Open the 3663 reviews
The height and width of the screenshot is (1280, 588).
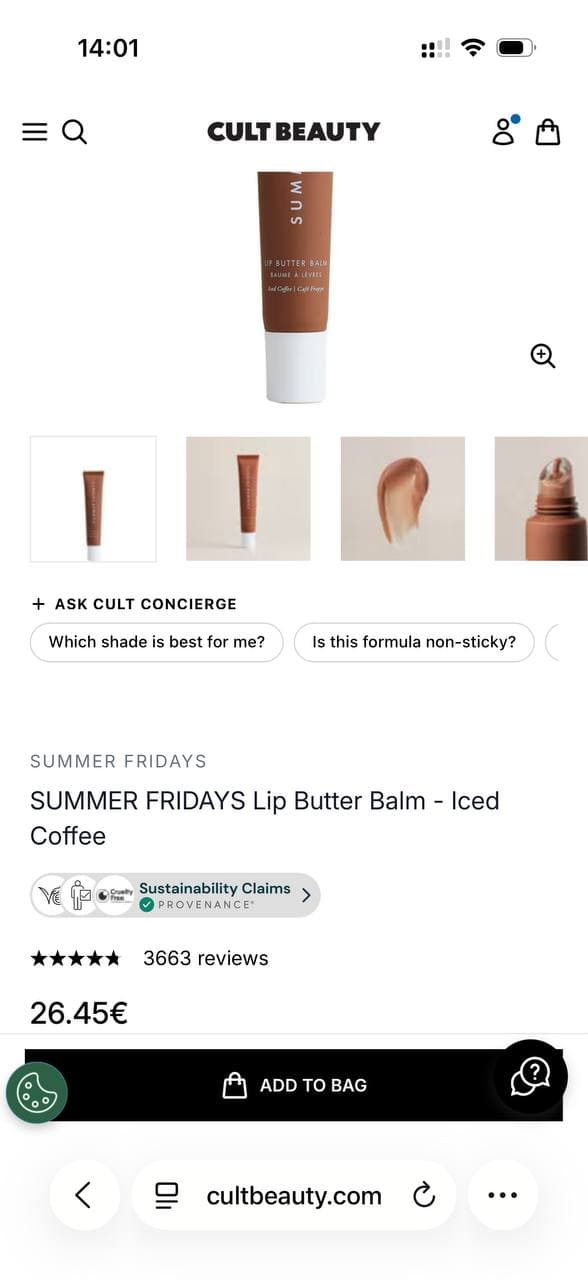(x=206, y=958)
